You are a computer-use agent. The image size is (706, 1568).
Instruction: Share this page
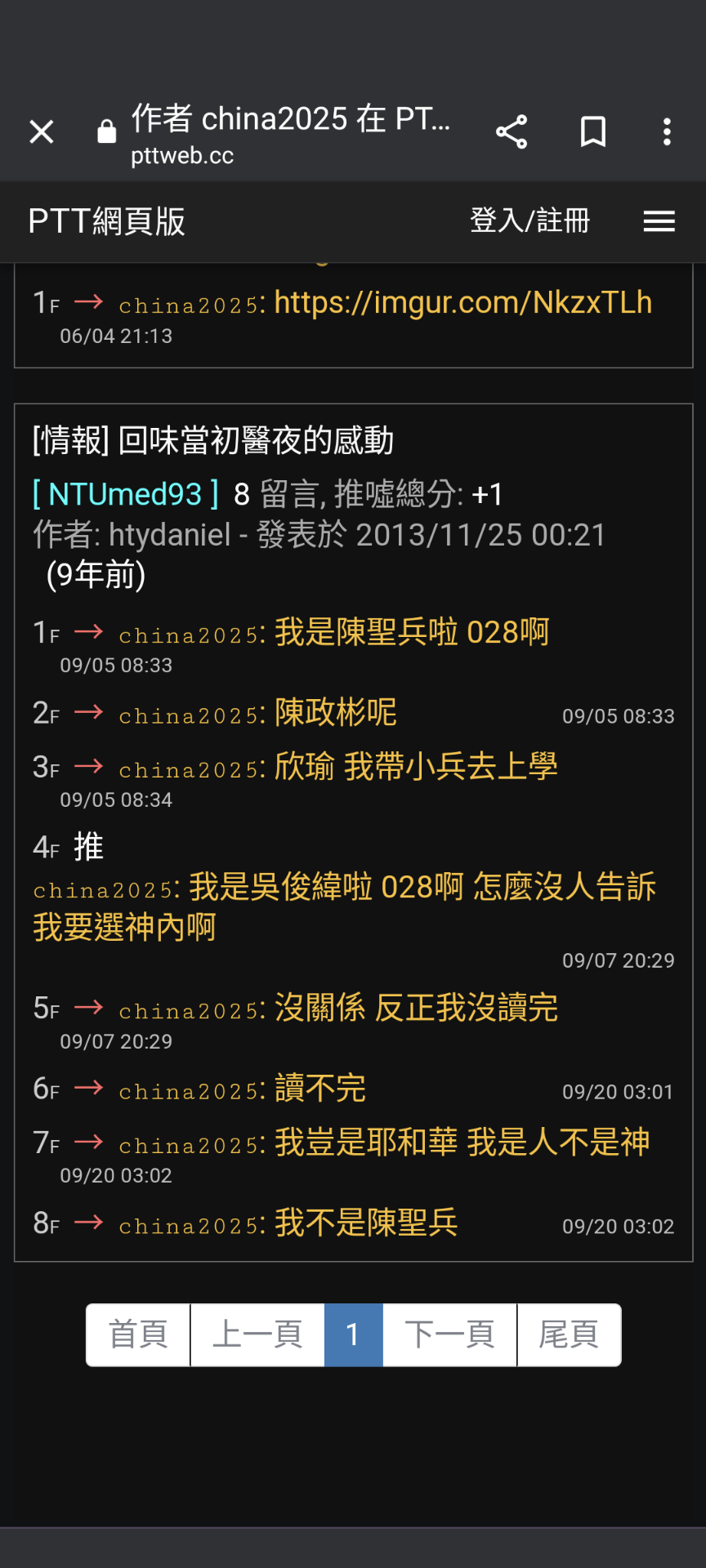[512, 131]
